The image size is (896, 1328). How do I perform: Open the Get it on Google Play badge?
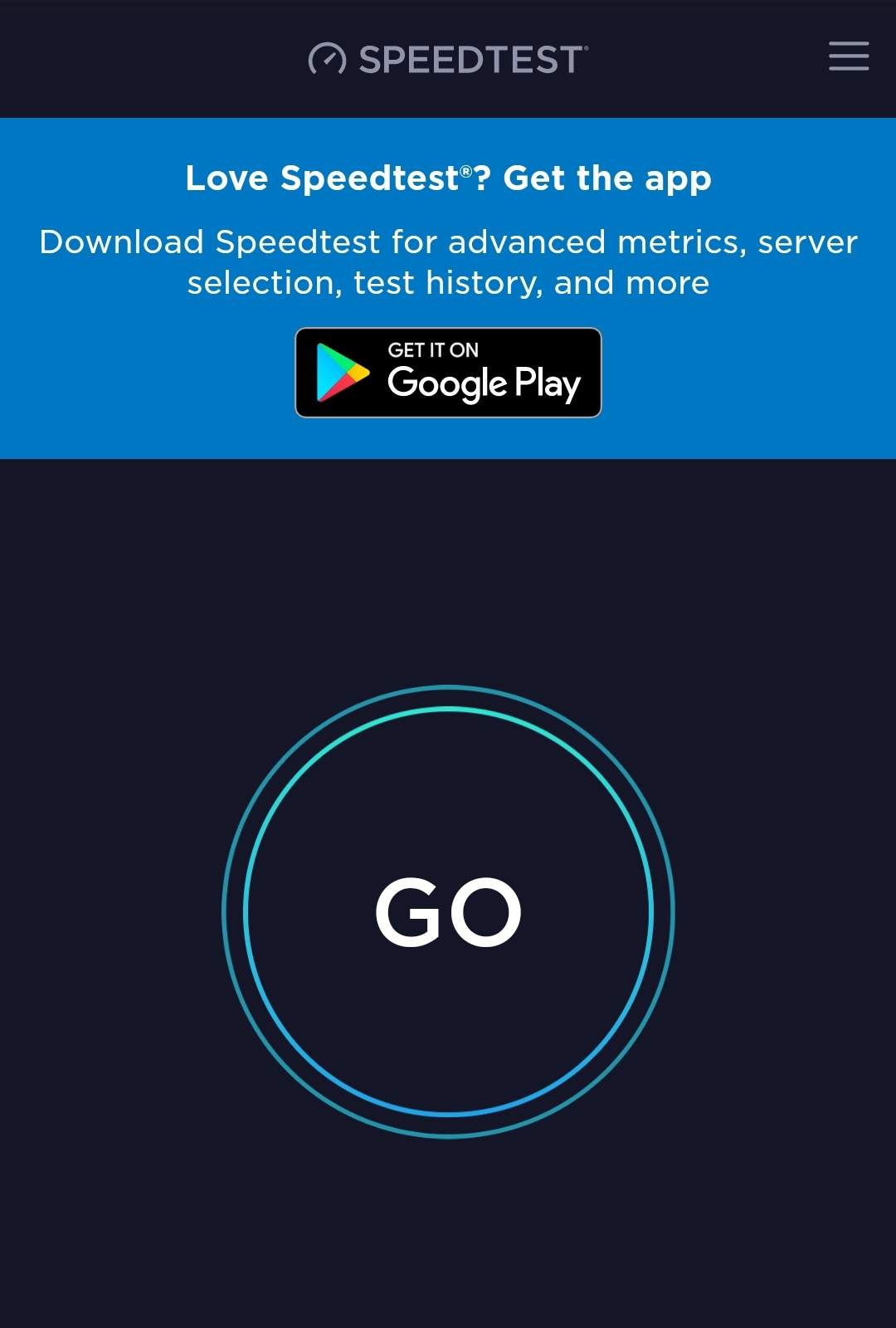448,373
